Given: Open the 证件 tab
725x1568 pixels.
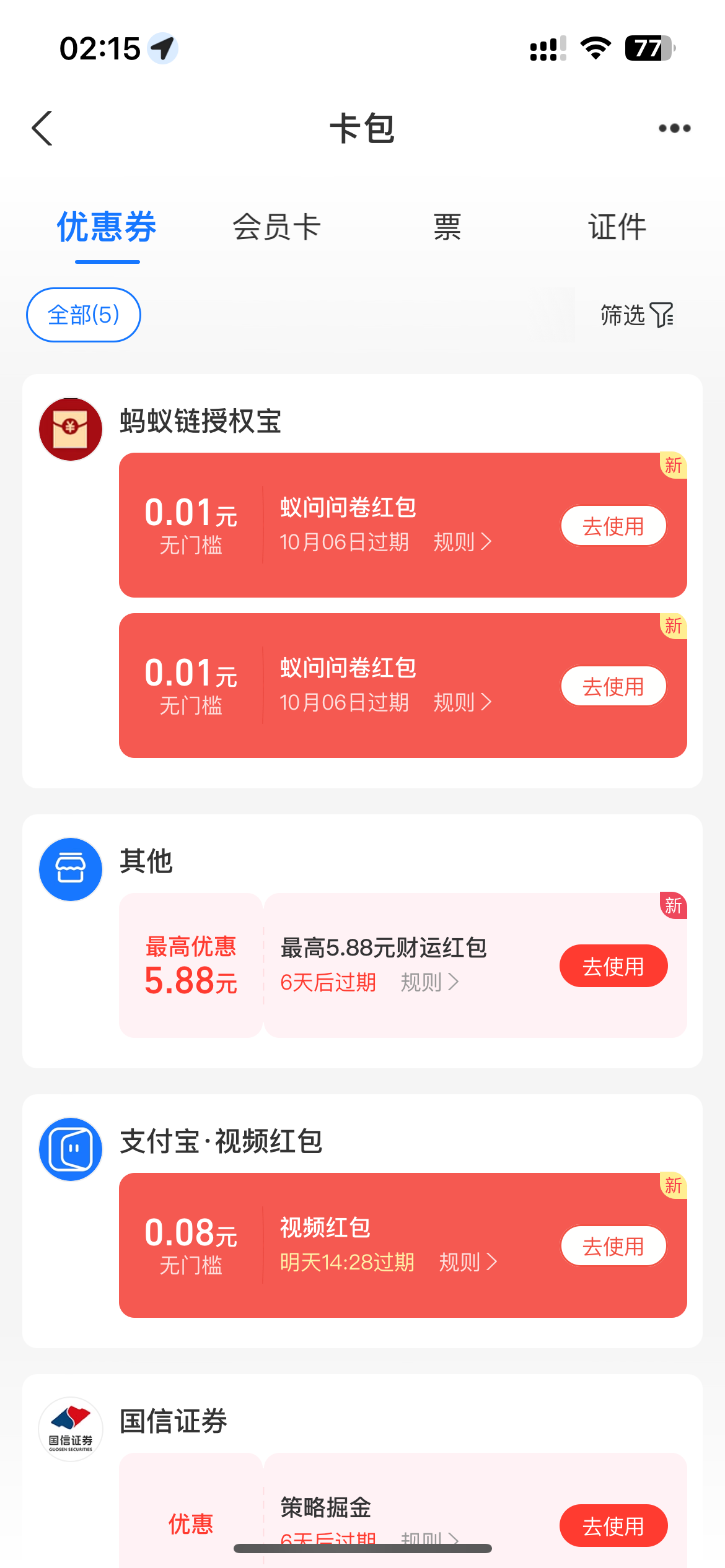Looking at the screenshot, I should pyautogui.click(x=617, y=227).
